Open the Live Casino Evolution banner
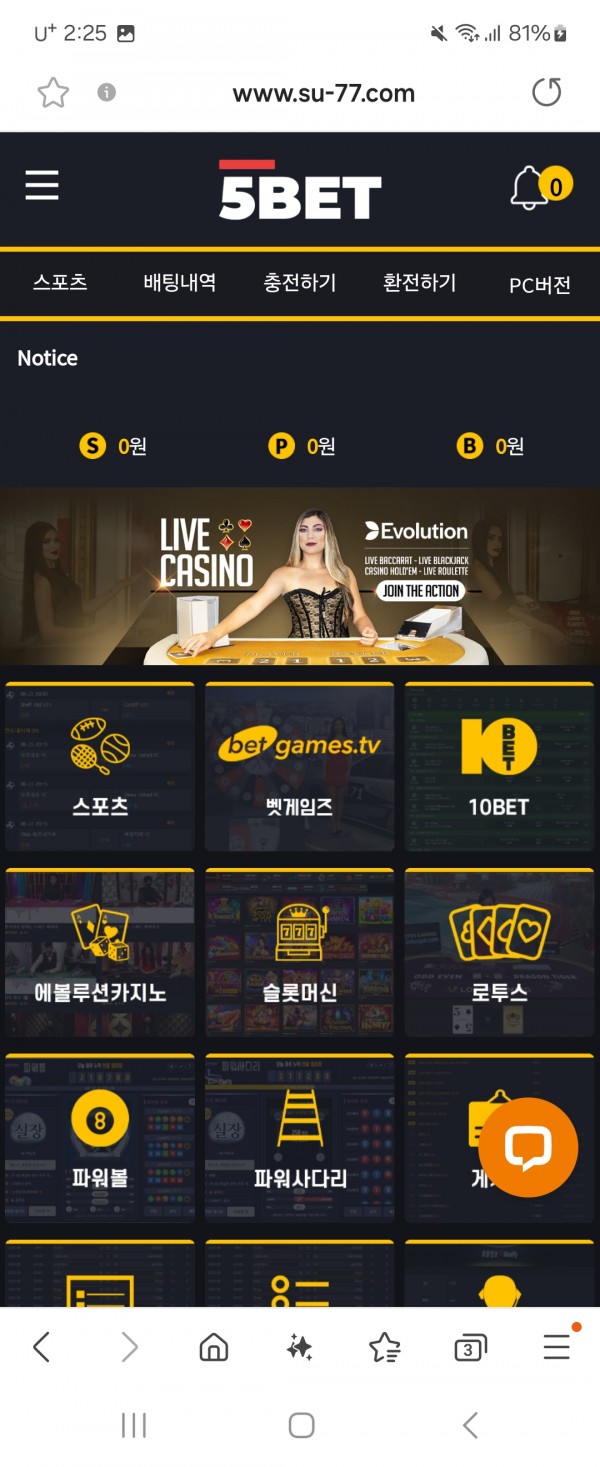The width and height of the screenshot is (600, 1467). (x=300, y=577)
